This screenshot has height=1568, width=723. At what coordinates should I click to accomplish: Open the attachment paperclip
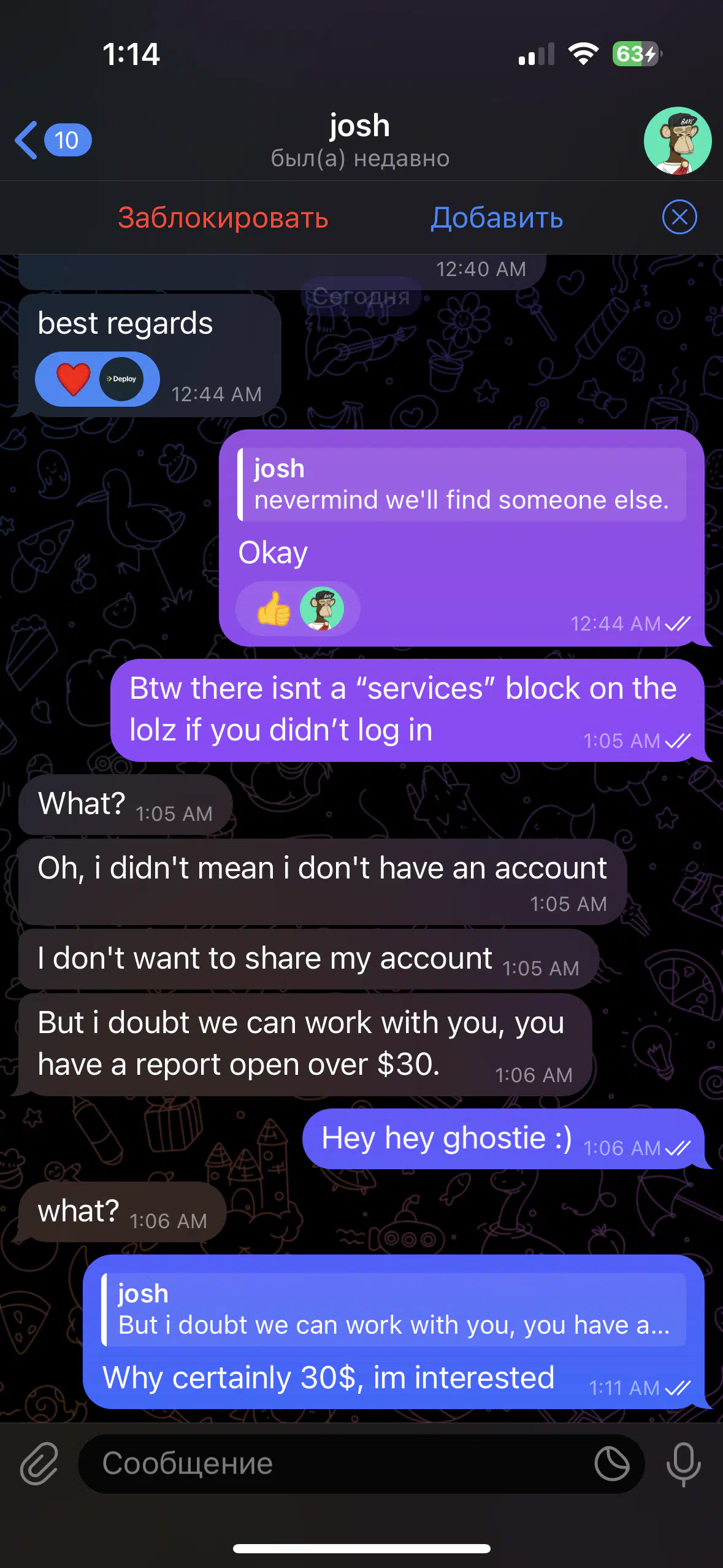tap(39, 1464)
